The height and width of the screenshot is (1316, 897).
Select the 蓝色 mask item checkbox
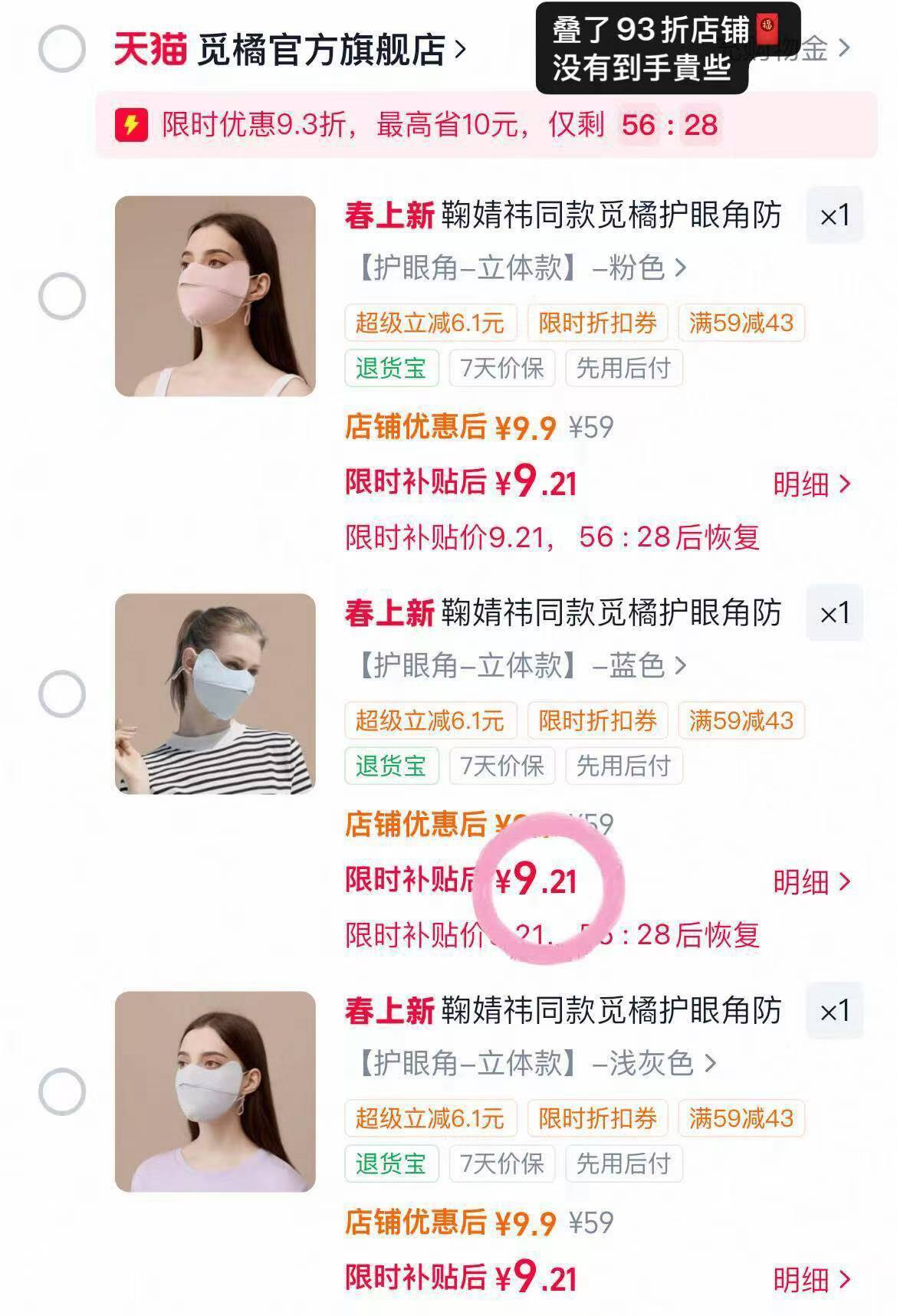pyautogui.click(x=61, y=694)
